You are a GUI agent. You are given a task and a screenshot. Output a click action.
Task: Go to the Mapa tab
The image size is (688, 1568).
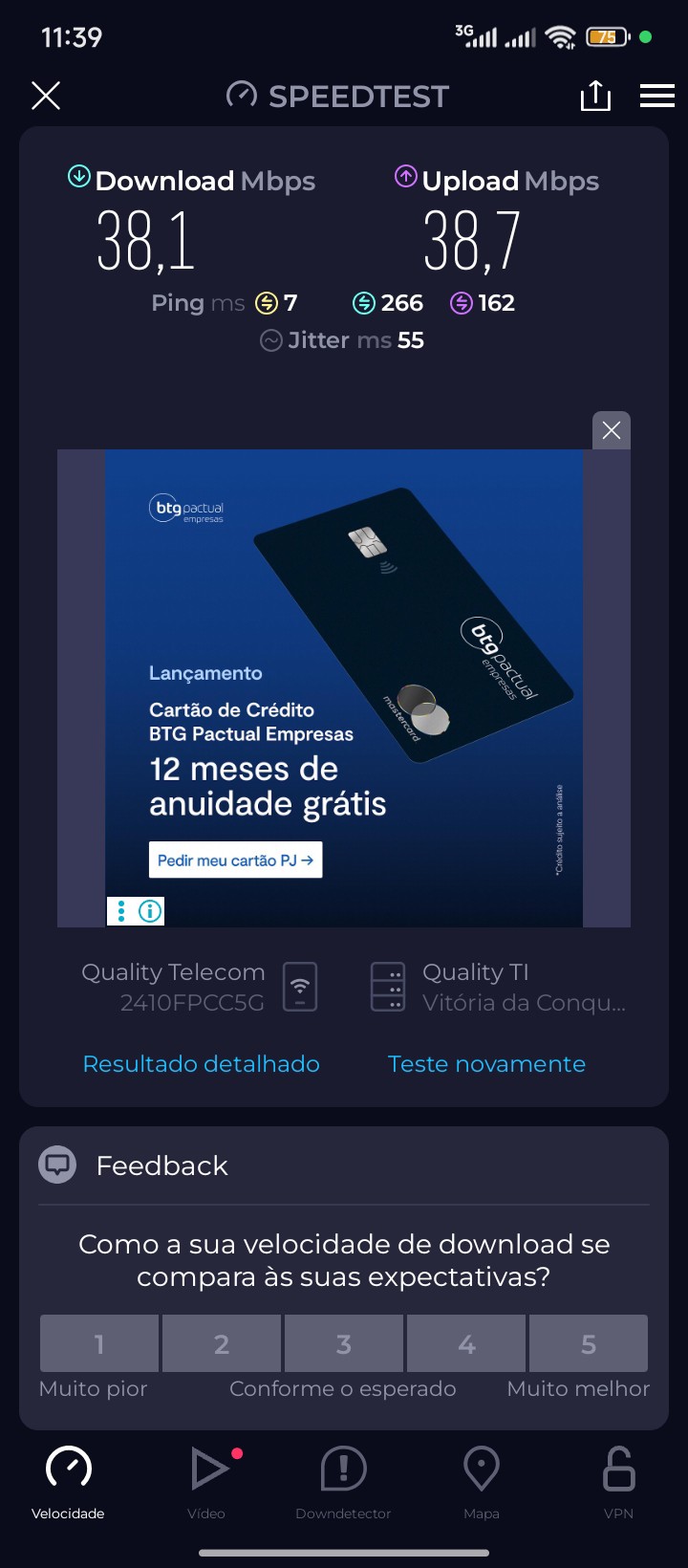click(x=482, y=1481)
